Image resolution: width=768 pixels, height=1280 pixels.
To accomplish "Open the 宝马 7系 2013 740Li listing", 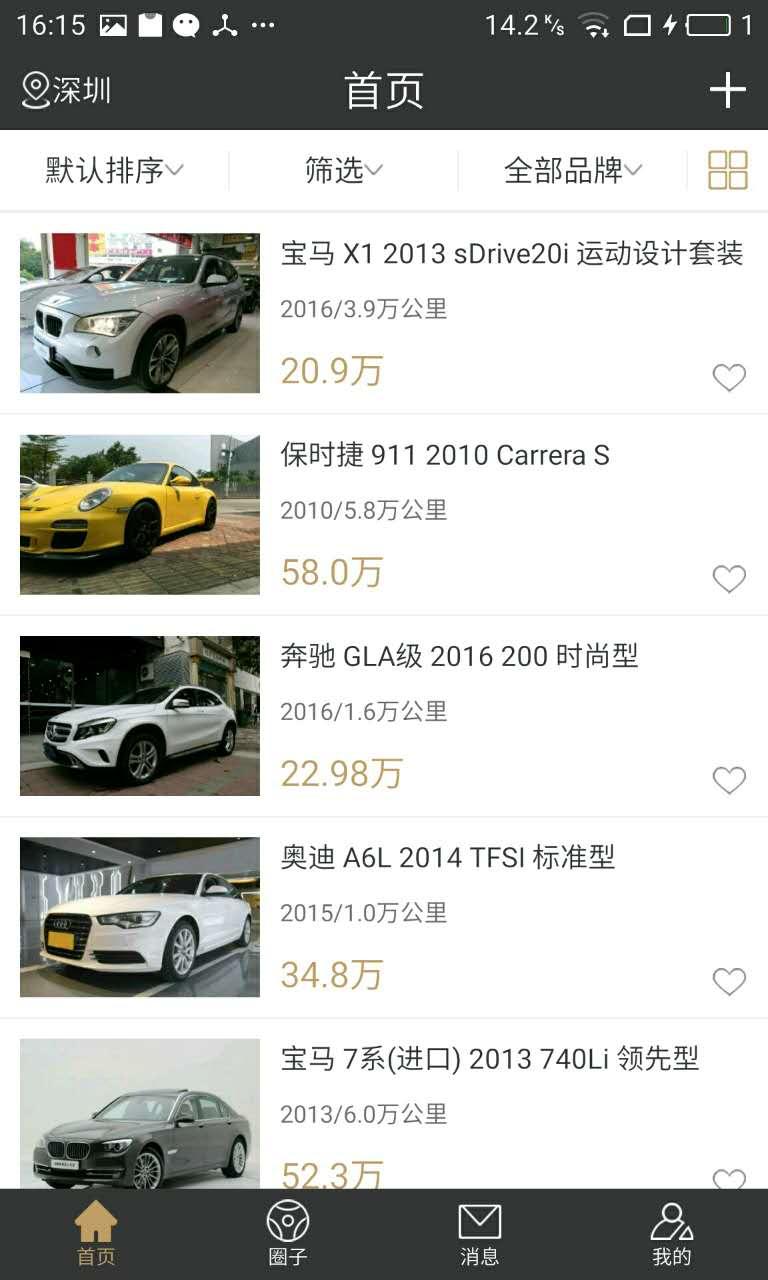I will 489,1059.
